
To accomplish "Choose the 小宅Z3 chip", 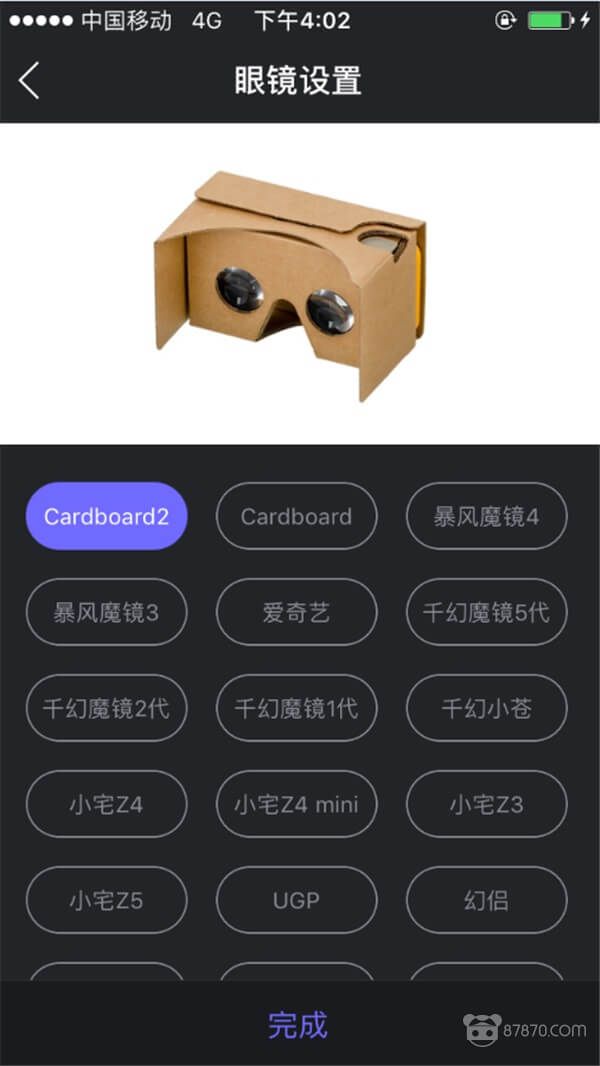I will [486, 804].
